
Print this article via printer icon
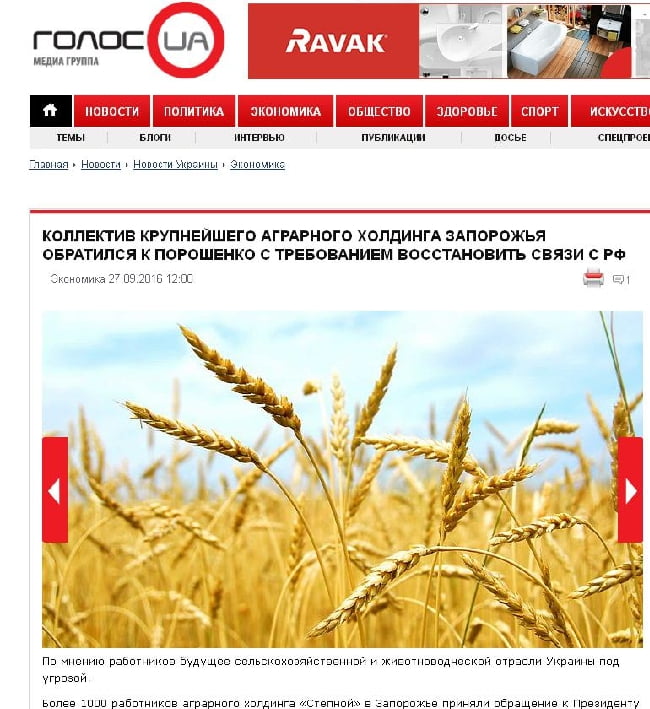click(594, 278)
